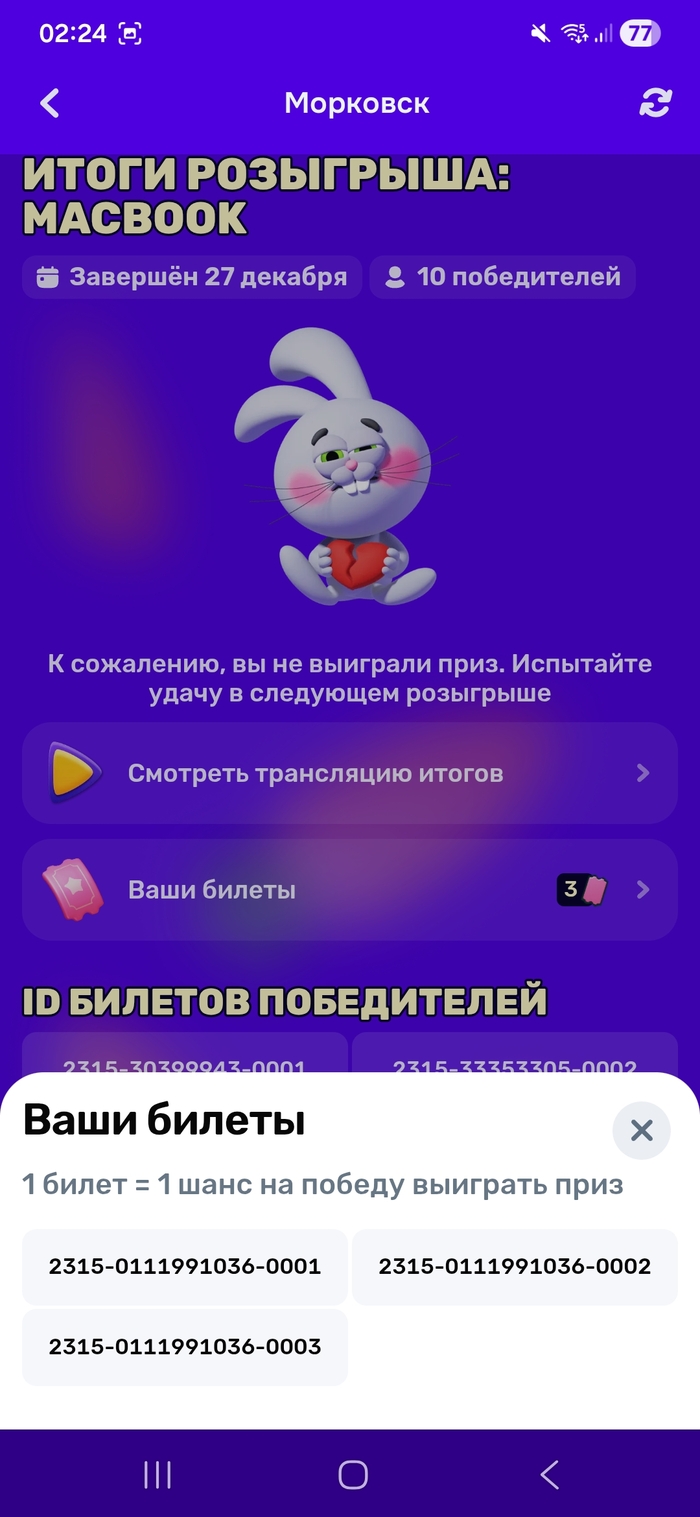The width and height of the screenshot is (700, 1517).
Task: Refresh the Морковск page
Action: [x=655, y=103]
